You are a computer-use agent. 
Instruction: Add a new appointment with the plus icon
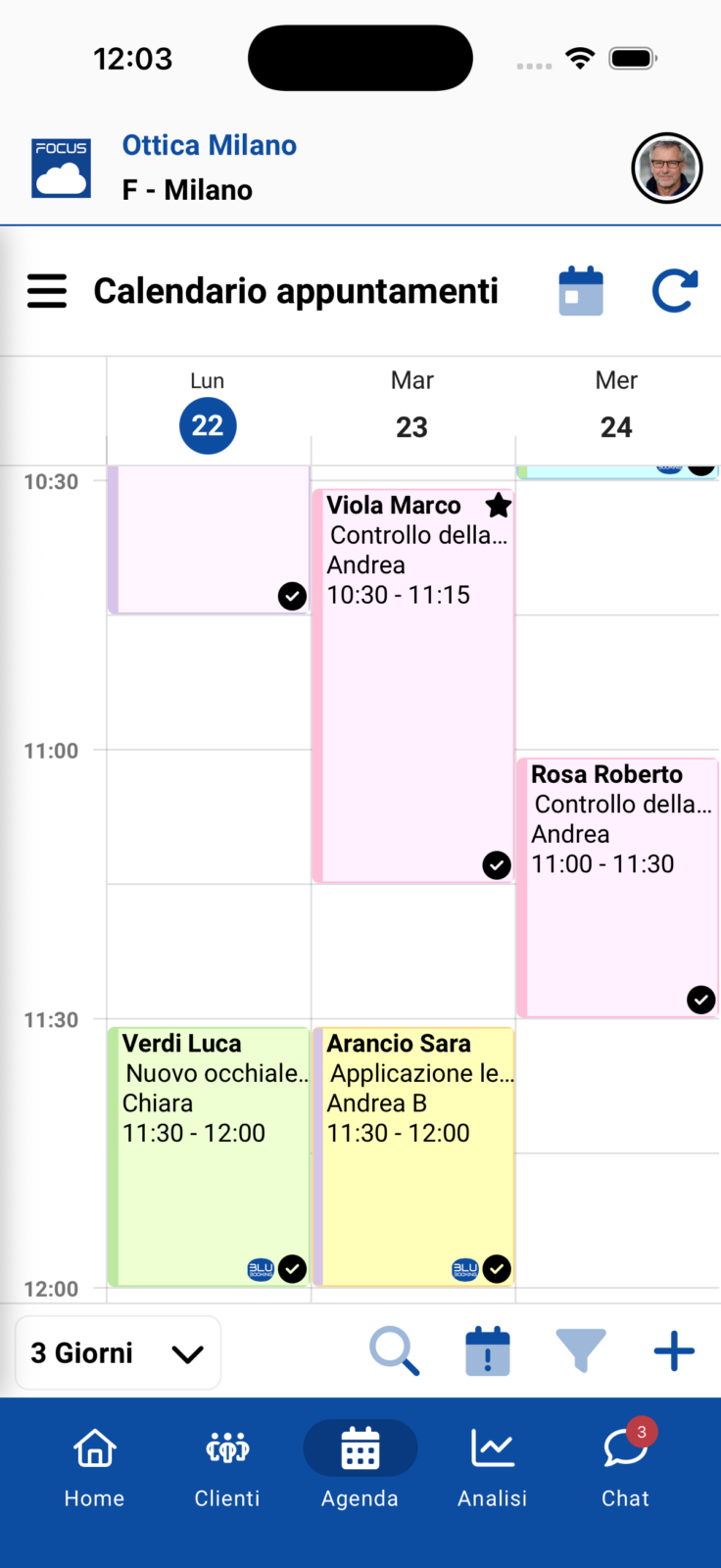[x=674, y=1350]
